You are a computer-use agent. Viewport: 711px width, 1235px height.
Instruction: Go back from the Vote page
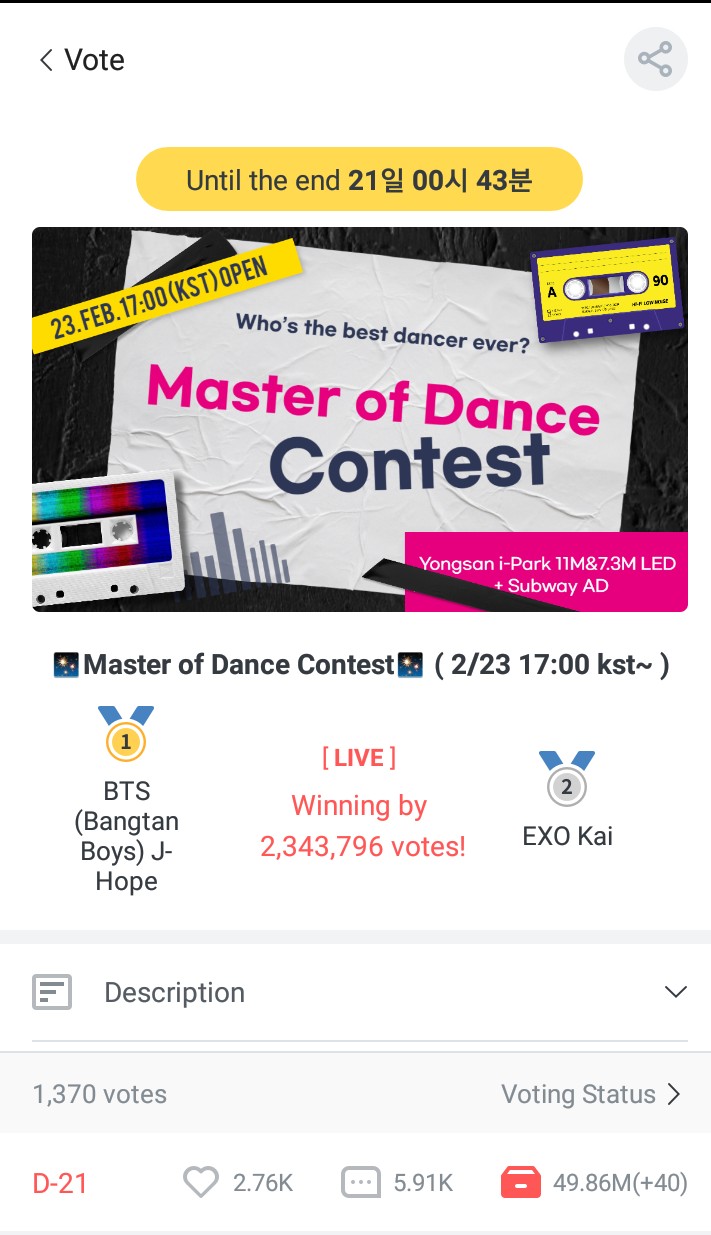pyautogui.click(x=46, y=60)
